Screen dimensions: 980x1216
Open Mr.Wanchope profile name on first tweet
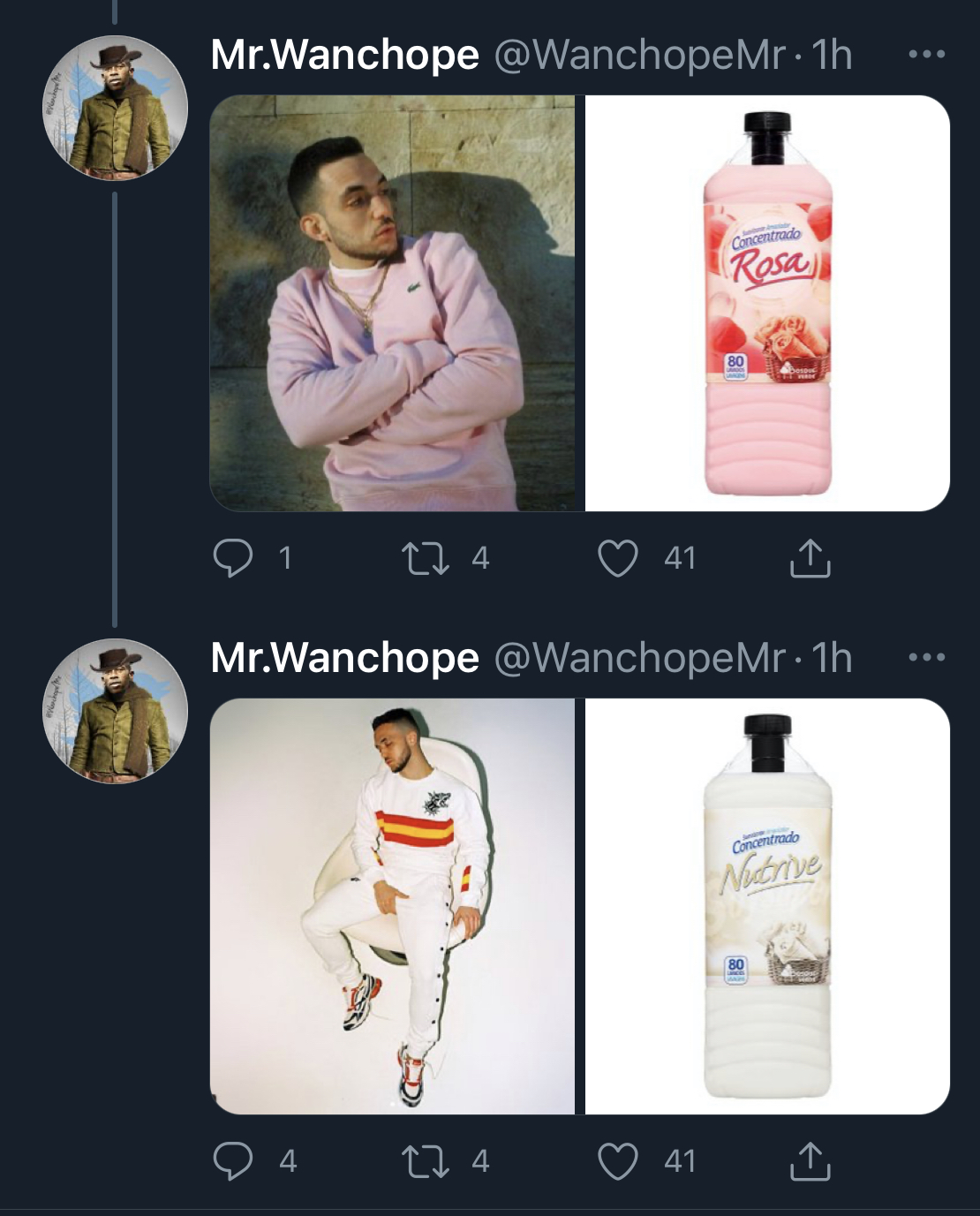[x=344, y=55]
